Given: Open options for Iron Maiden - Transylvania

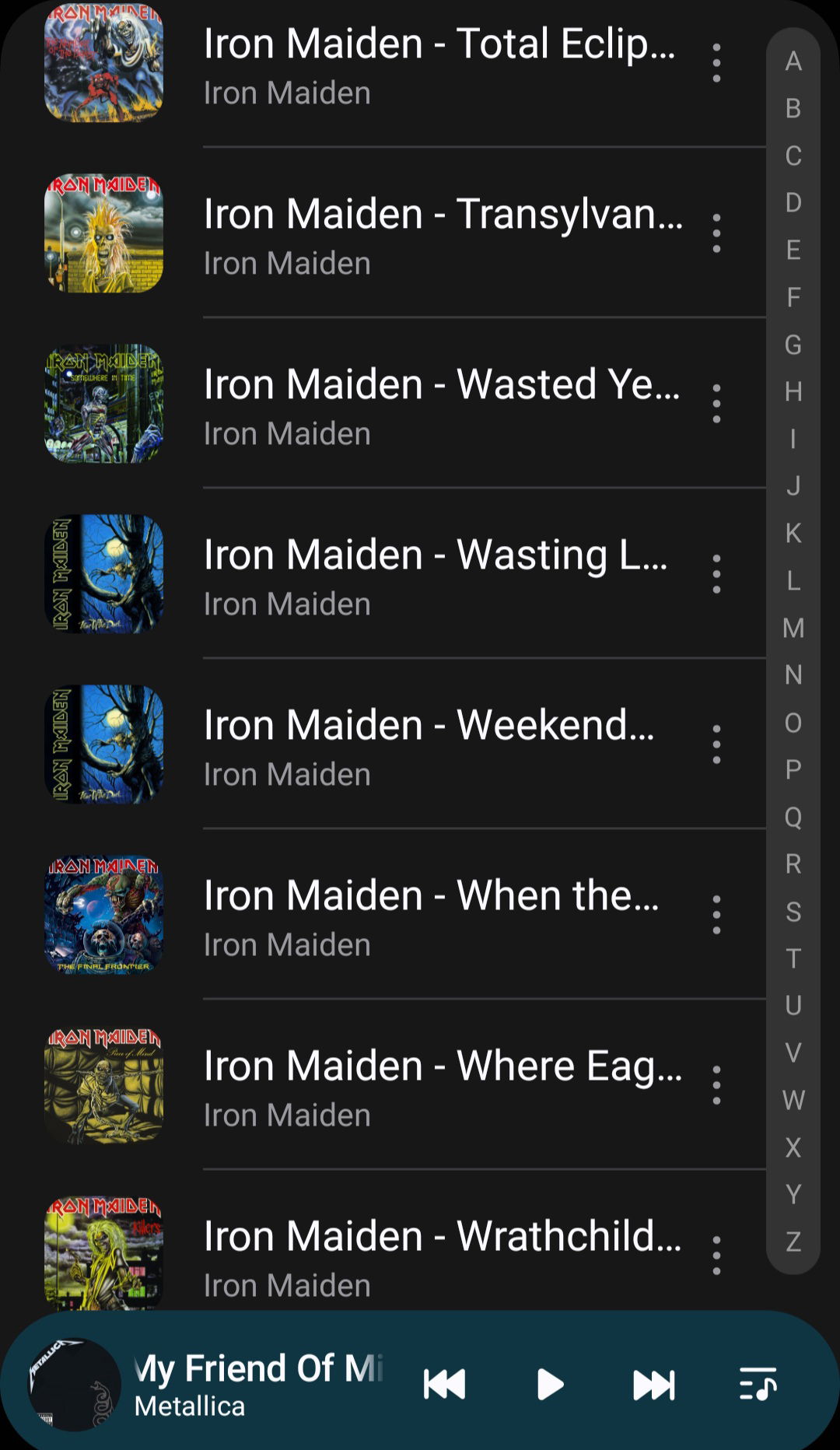Looking at the screenshot, I should pyautogui.click(x=716, y=233).
